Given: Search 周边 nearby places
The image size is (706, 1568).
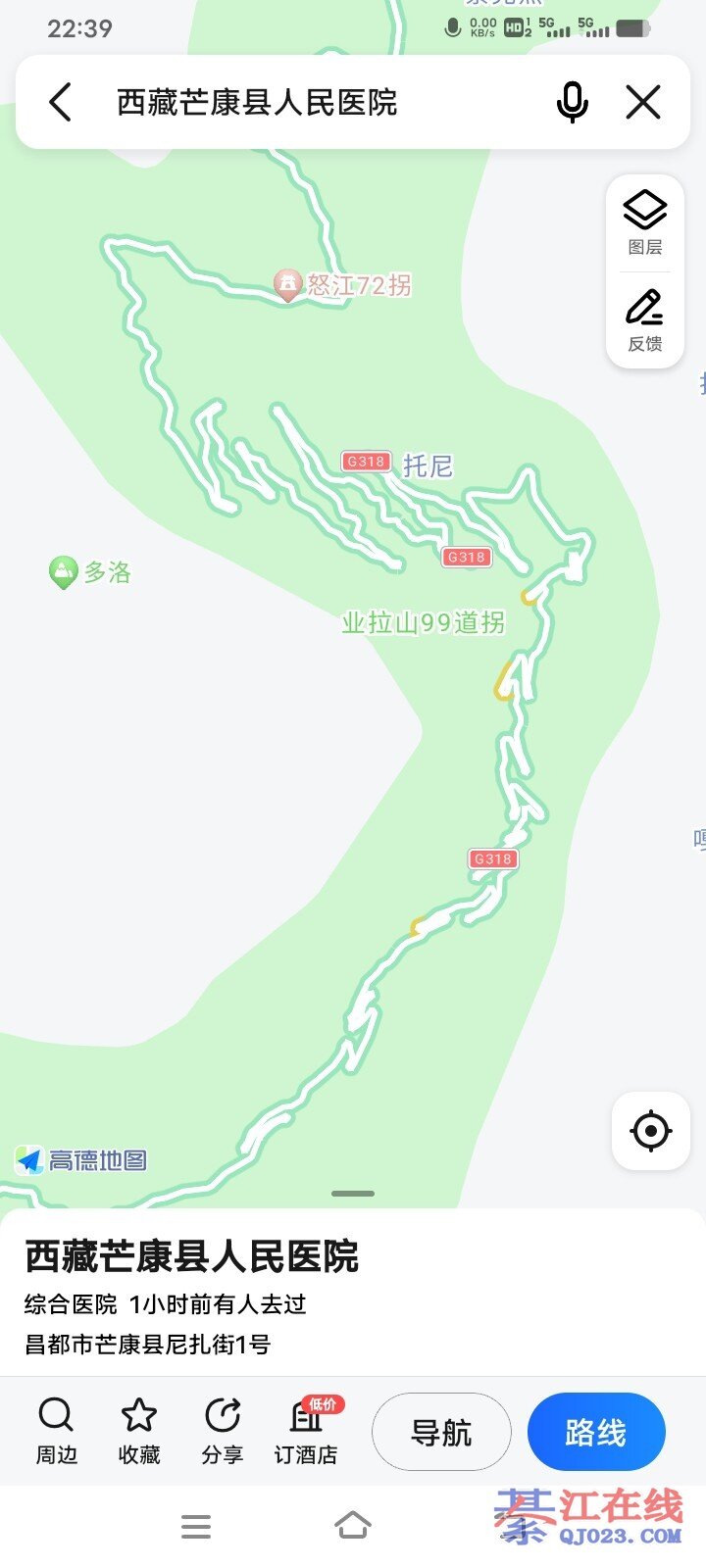Looking at the screenshot, I should pyautogui.click(x=56, y=1431).
